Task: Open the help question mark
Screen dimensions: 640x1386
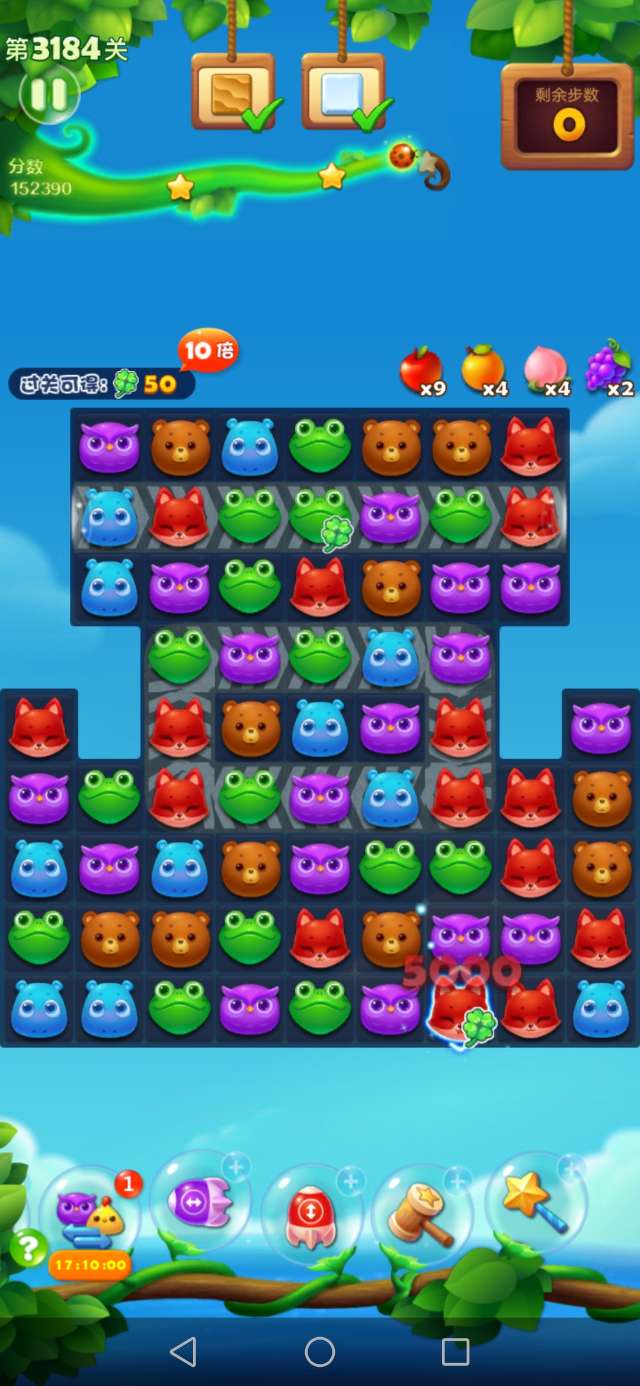Action: pos(29,1247)
